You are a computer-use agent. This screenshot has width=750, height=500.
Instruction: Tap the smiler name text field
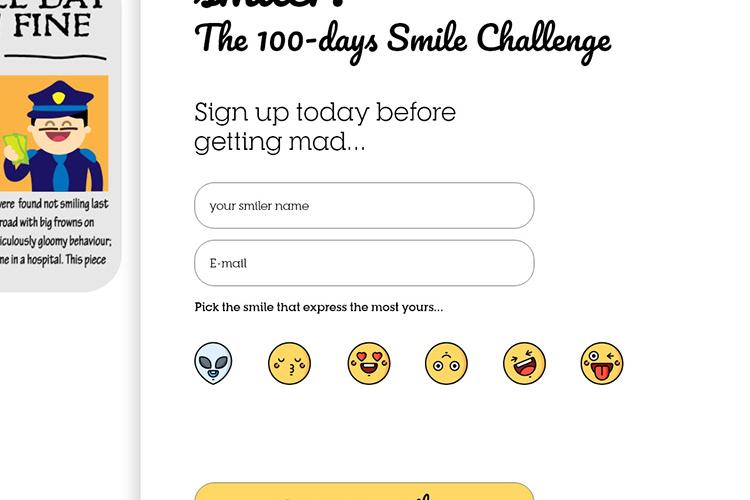pos(364,206)
